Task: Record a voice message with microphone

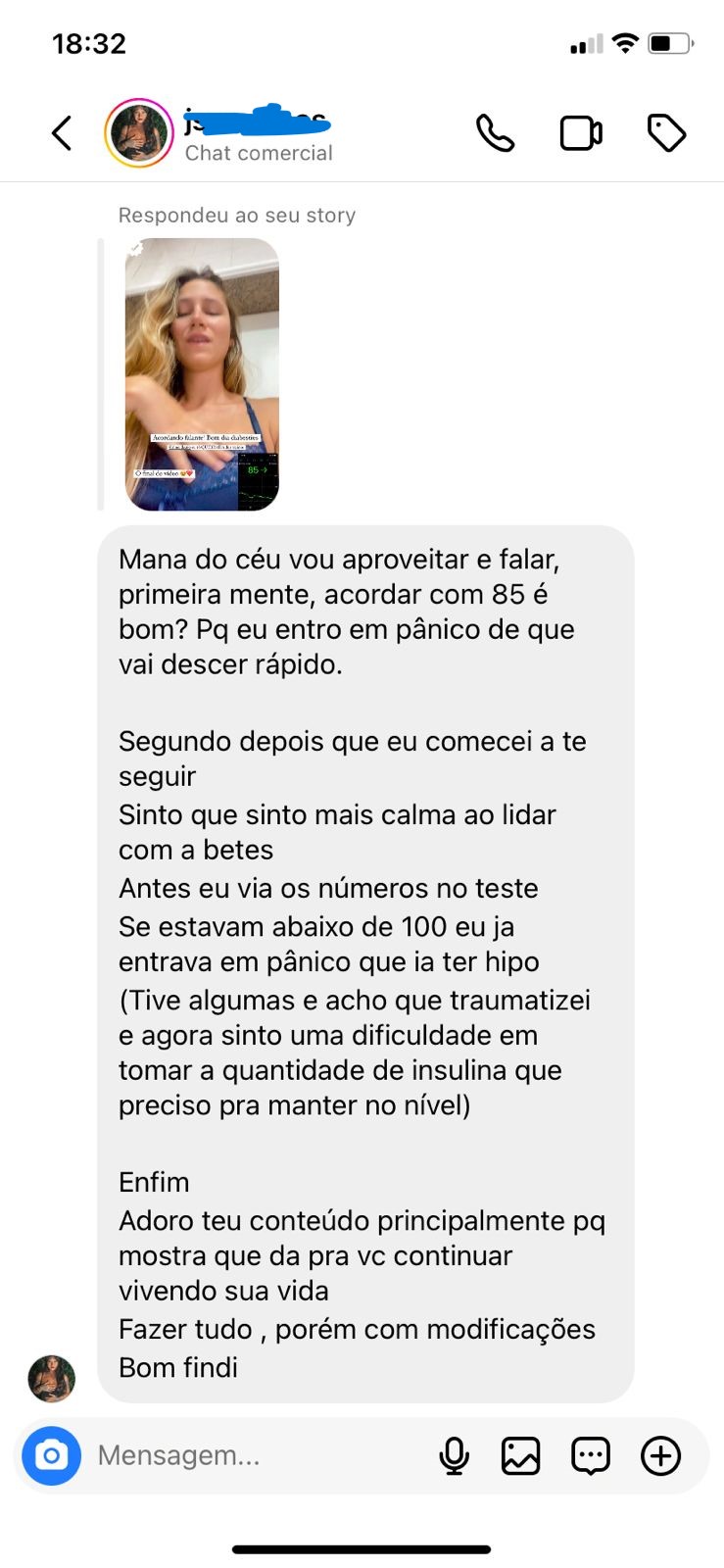Action: [x=454, y=1455]
